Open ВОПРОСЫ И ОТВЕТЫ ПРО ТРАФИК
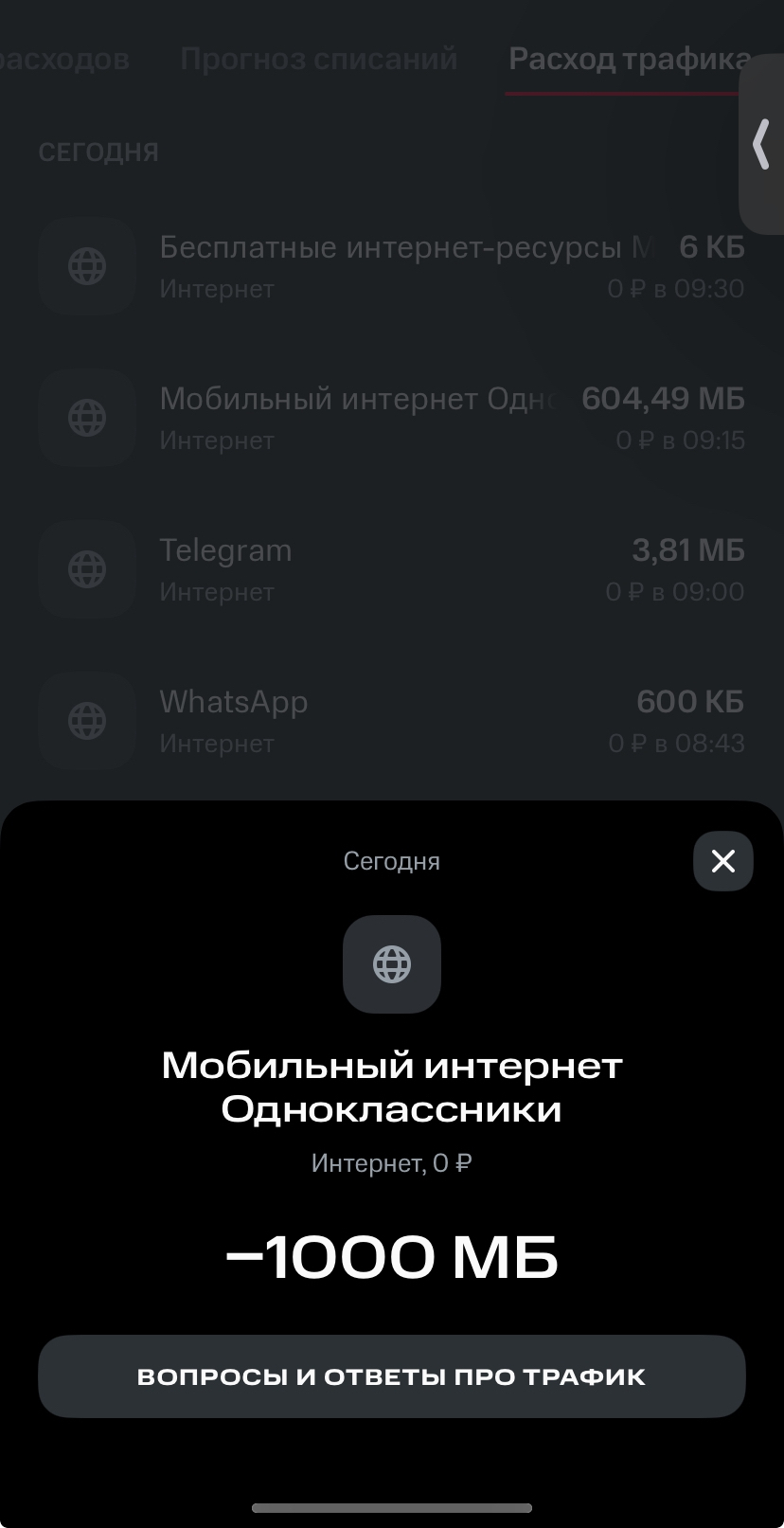 click(391, 1376)
